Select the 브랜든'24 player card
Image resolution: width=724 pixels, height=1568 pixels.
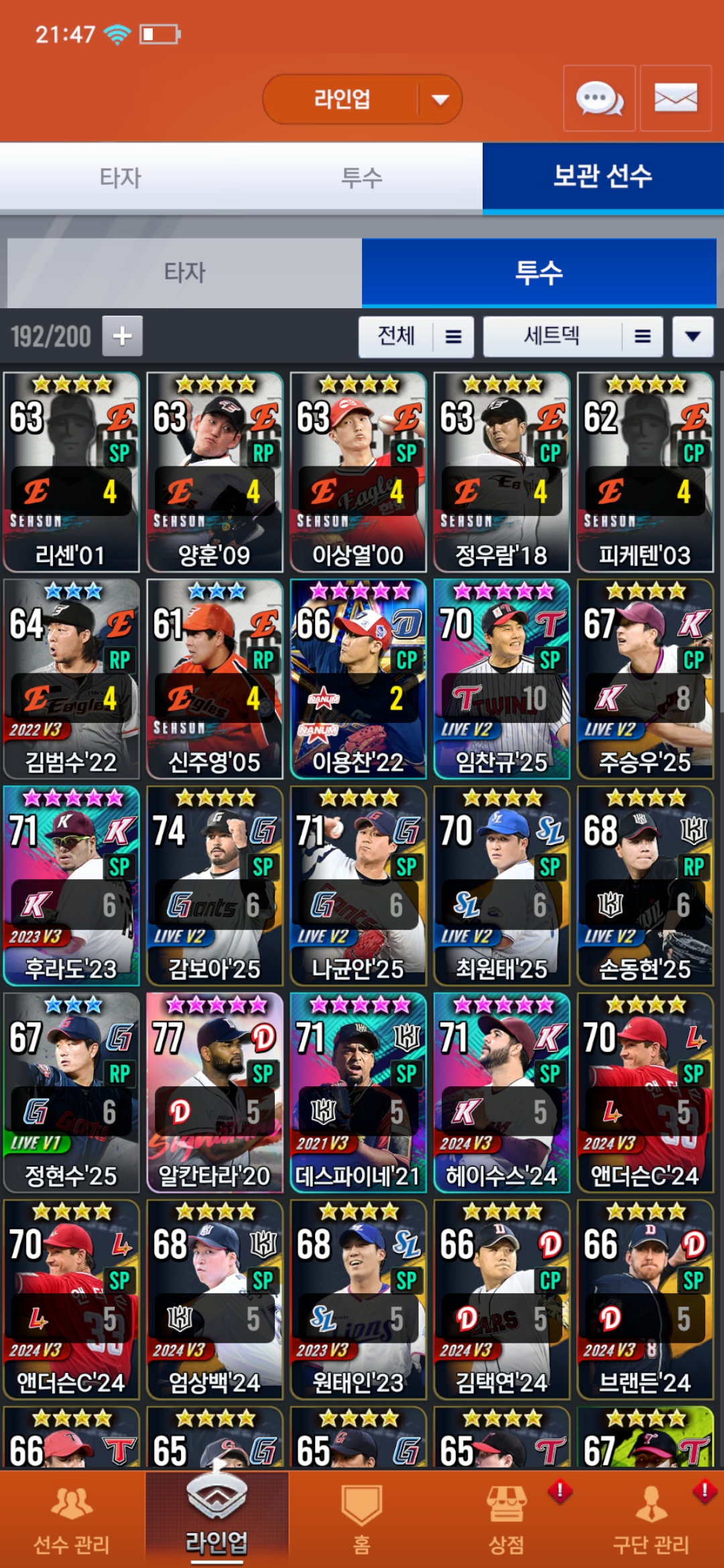645,1299
